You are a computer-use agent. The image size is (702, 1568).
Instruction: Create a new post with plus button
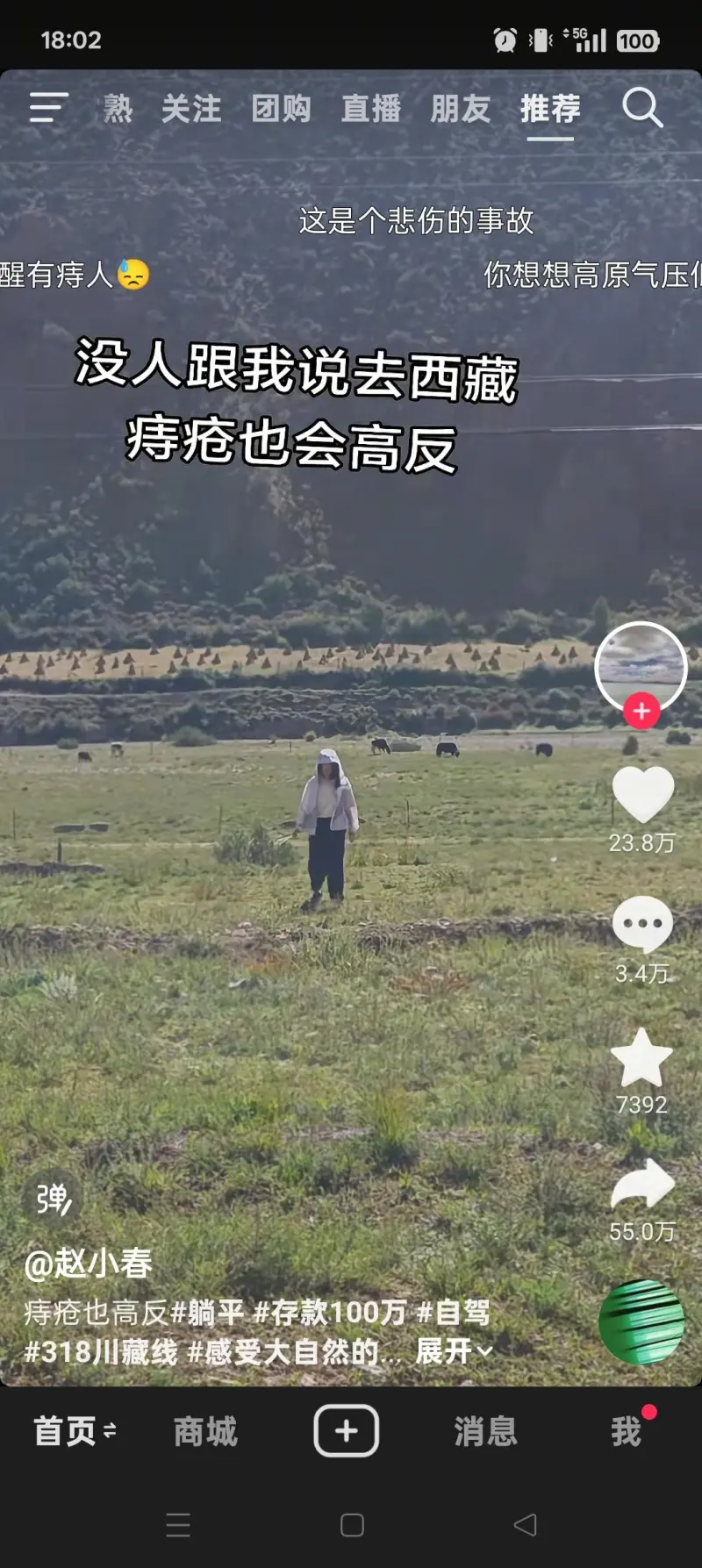347,1430
